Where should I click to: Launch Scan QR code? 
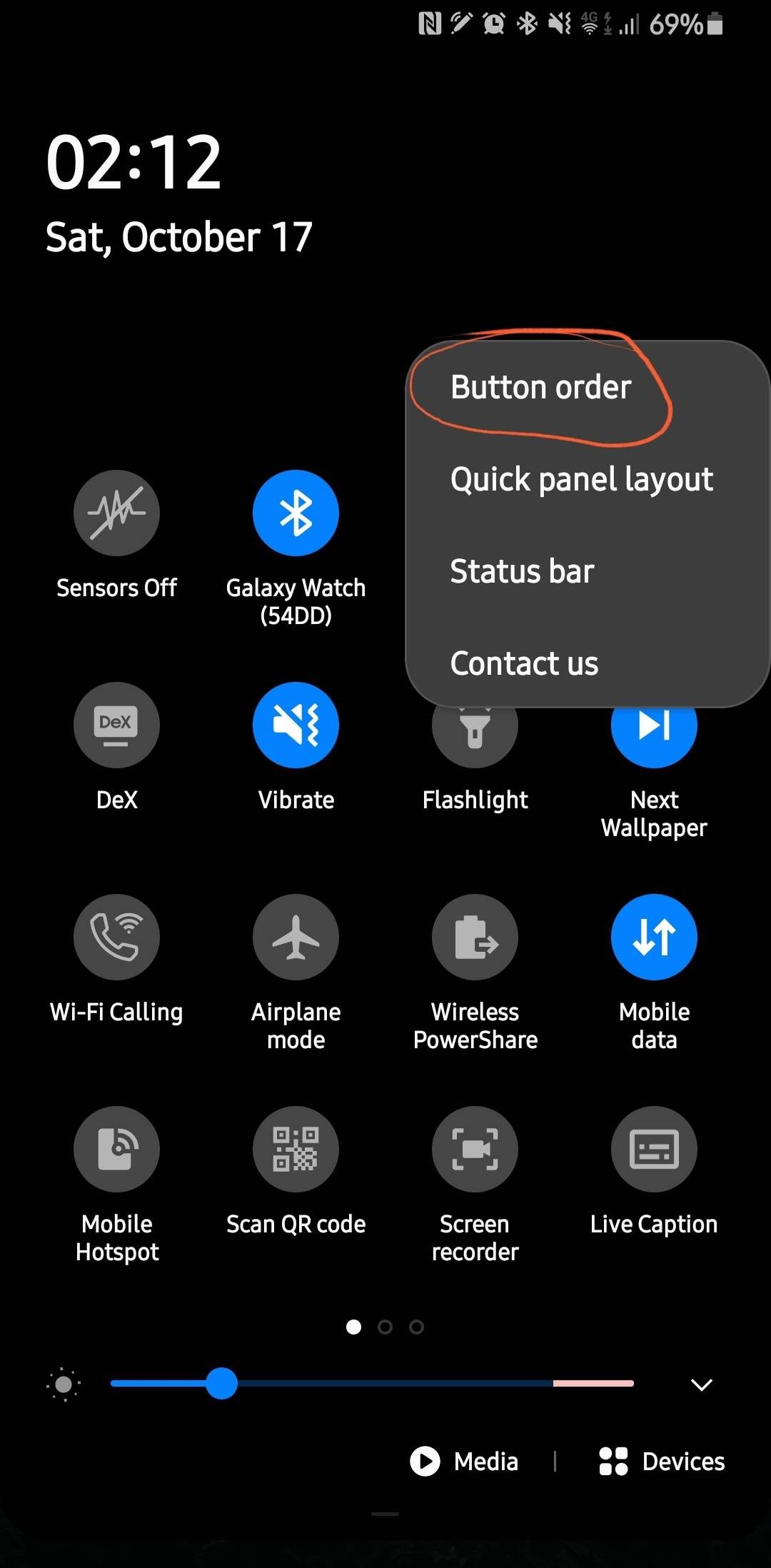click(x=296, y=1150)
